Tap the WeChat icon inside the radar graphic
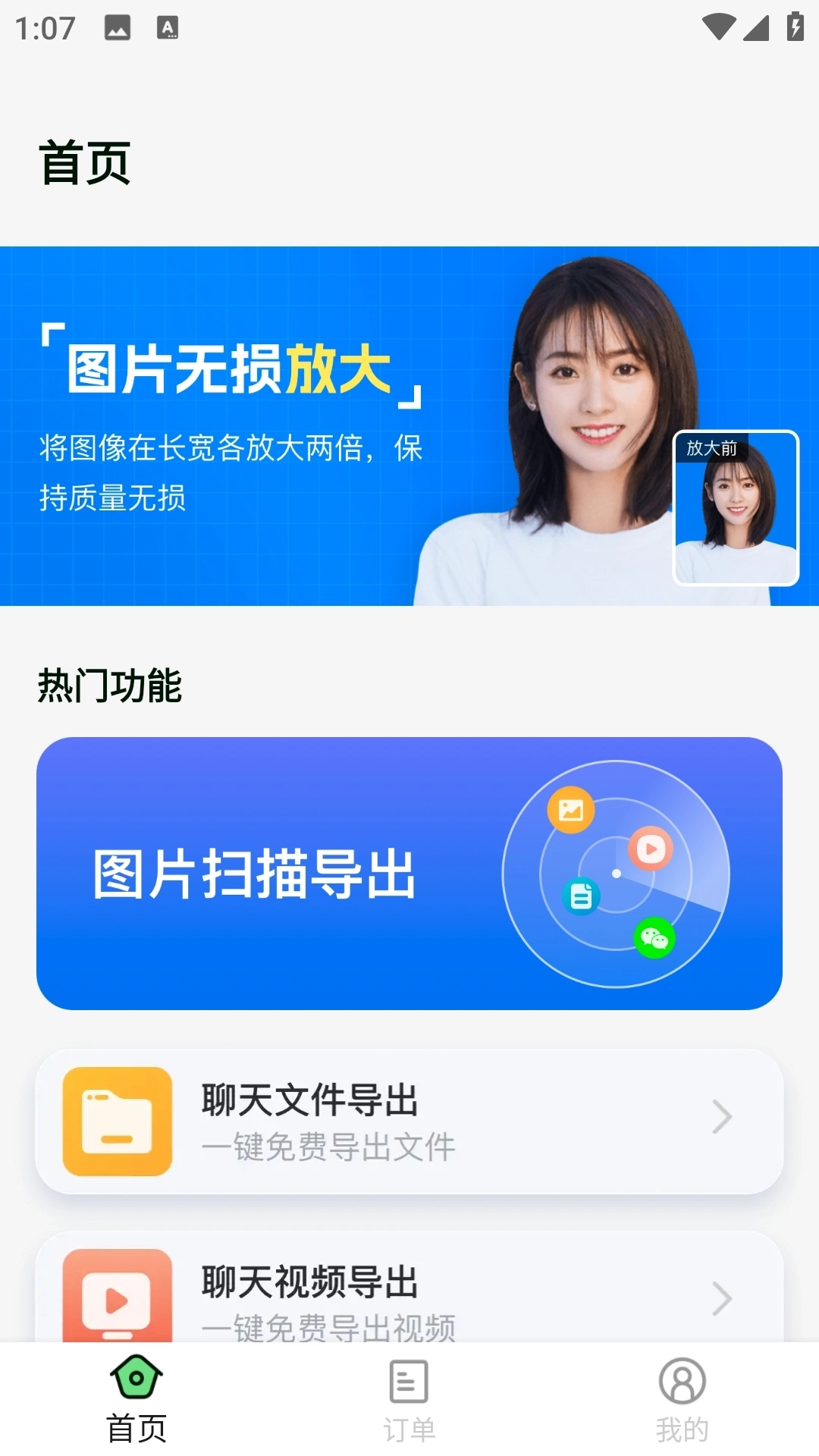Image resolution: width=819 pixels, height=1456 pixels. (654, 938)
